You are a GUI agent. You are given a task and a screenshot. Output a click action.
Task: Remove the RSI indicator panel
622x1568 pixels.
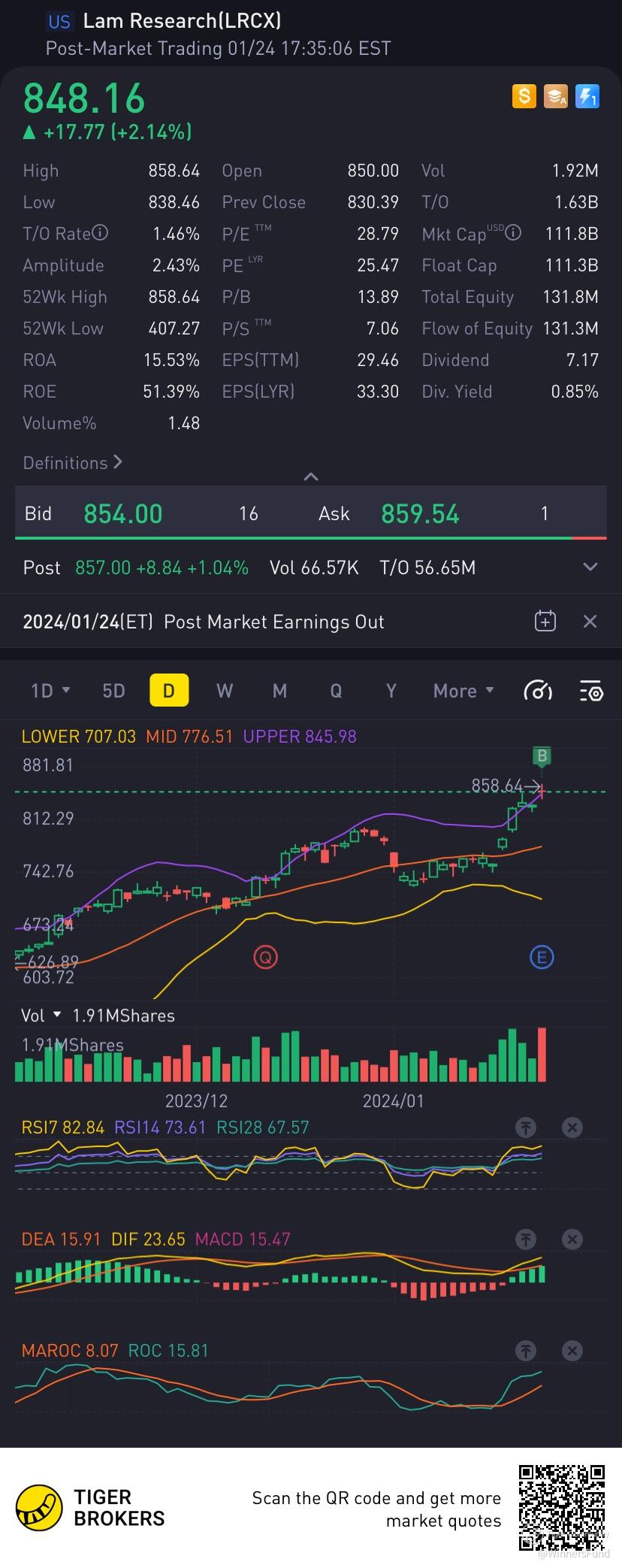tap(572, 1128)
